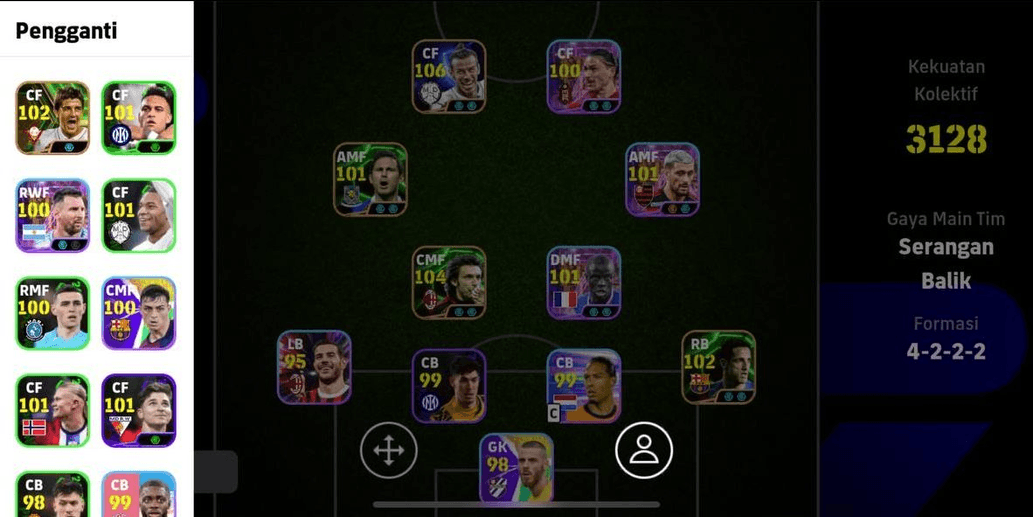
Task: Pick substitute CF 102 from Pengganti list
Action: click(x=52, y=118)
